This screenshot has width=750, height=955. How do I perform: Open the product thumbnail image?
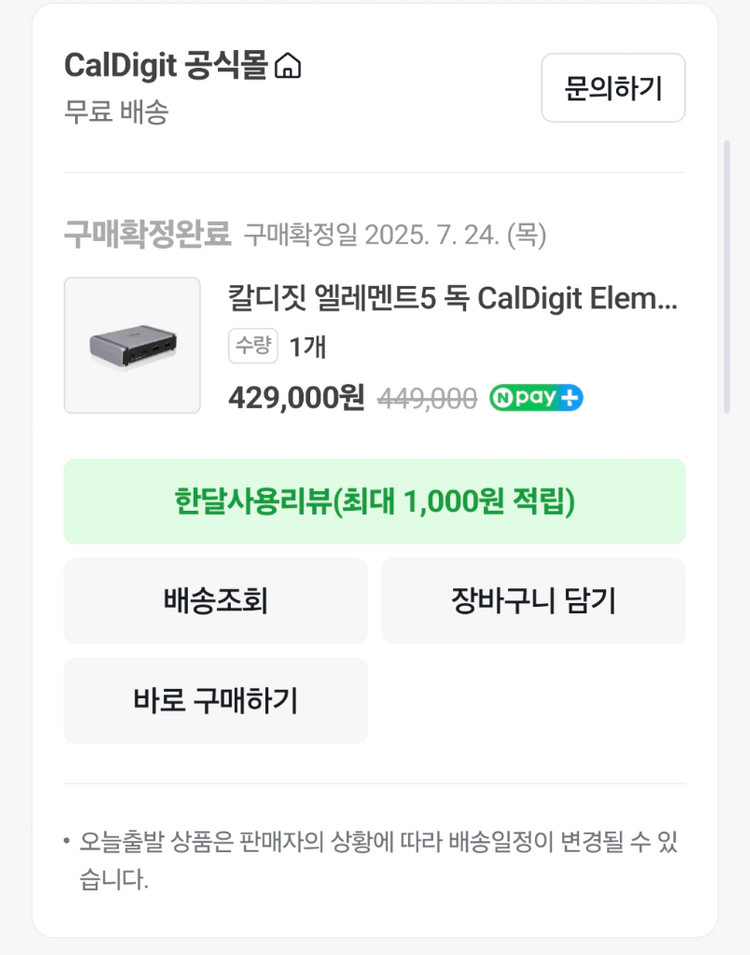click(x=133, y=345)
